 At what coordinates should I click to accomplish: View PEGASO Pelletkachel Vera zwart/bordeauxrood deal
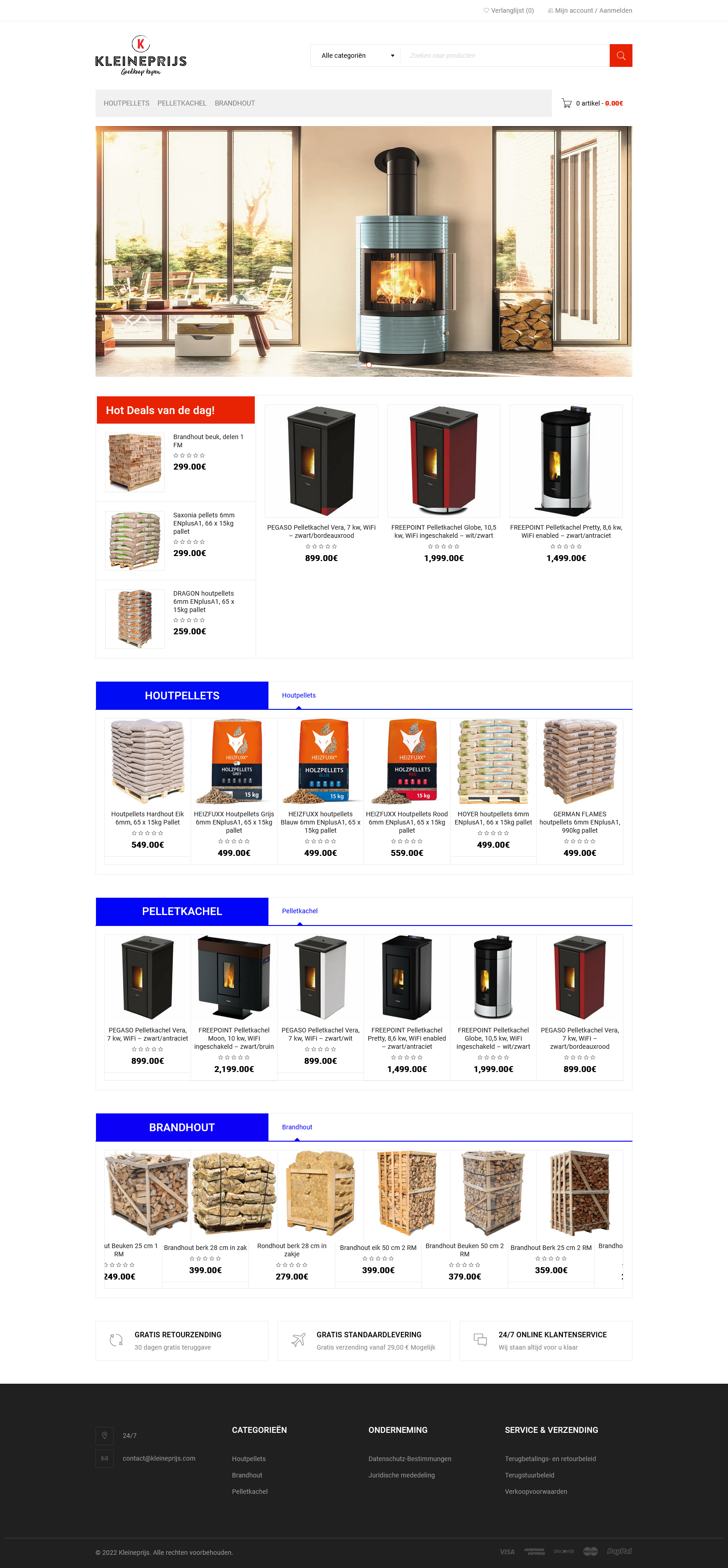(x=321, y=531)
